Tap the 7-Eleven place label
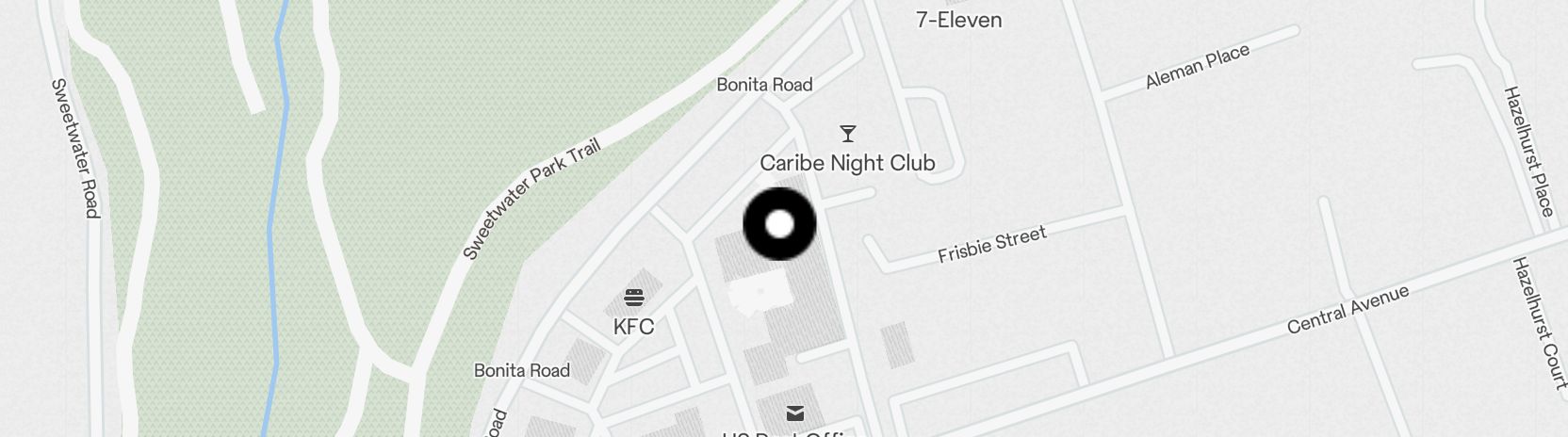Screen dimensions: 1568x437 958,20
